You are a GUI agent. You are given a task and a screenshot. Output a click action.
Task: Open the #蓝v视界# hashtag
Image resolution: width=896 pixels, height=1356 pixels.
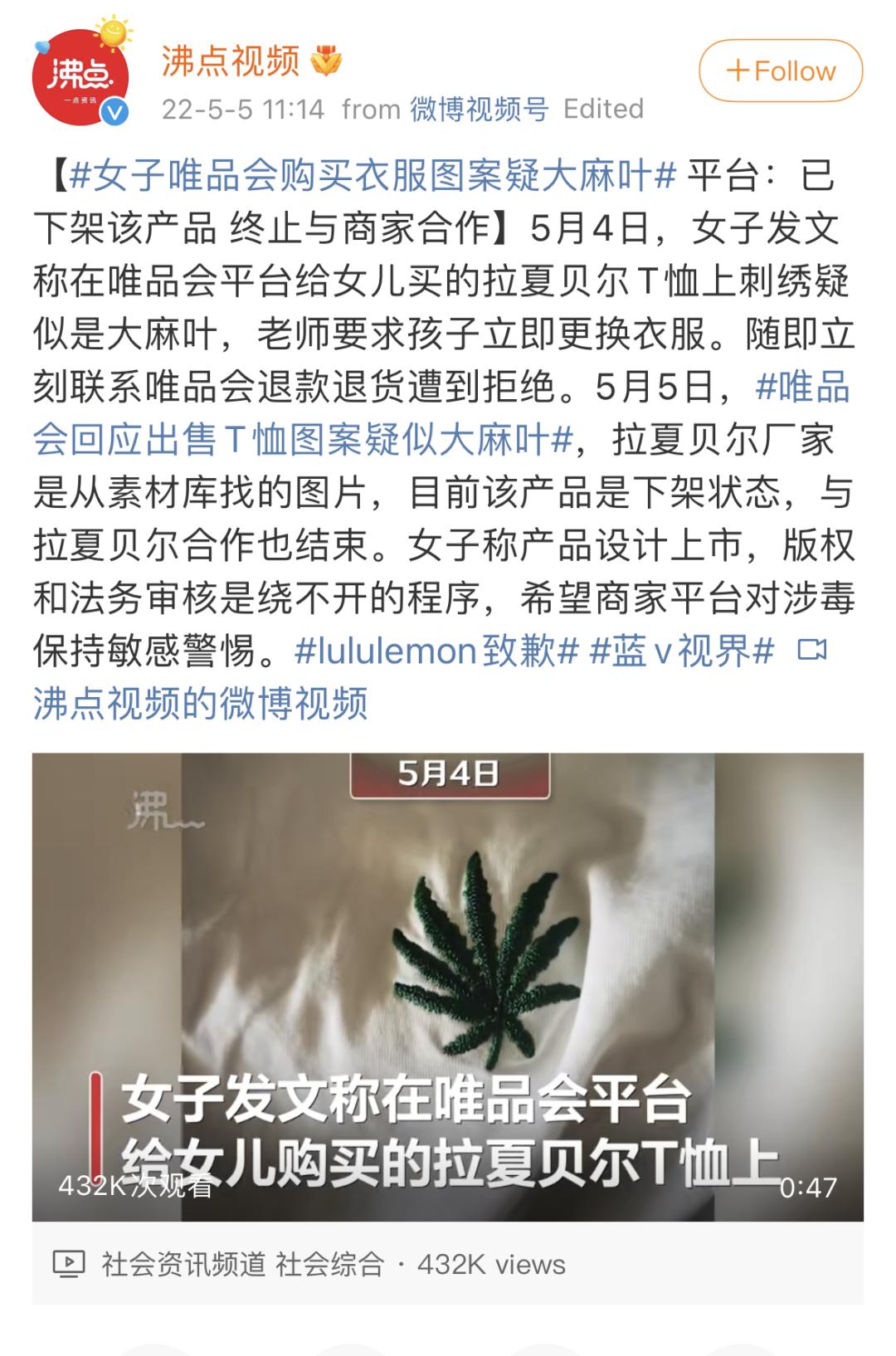click(682, 652)
